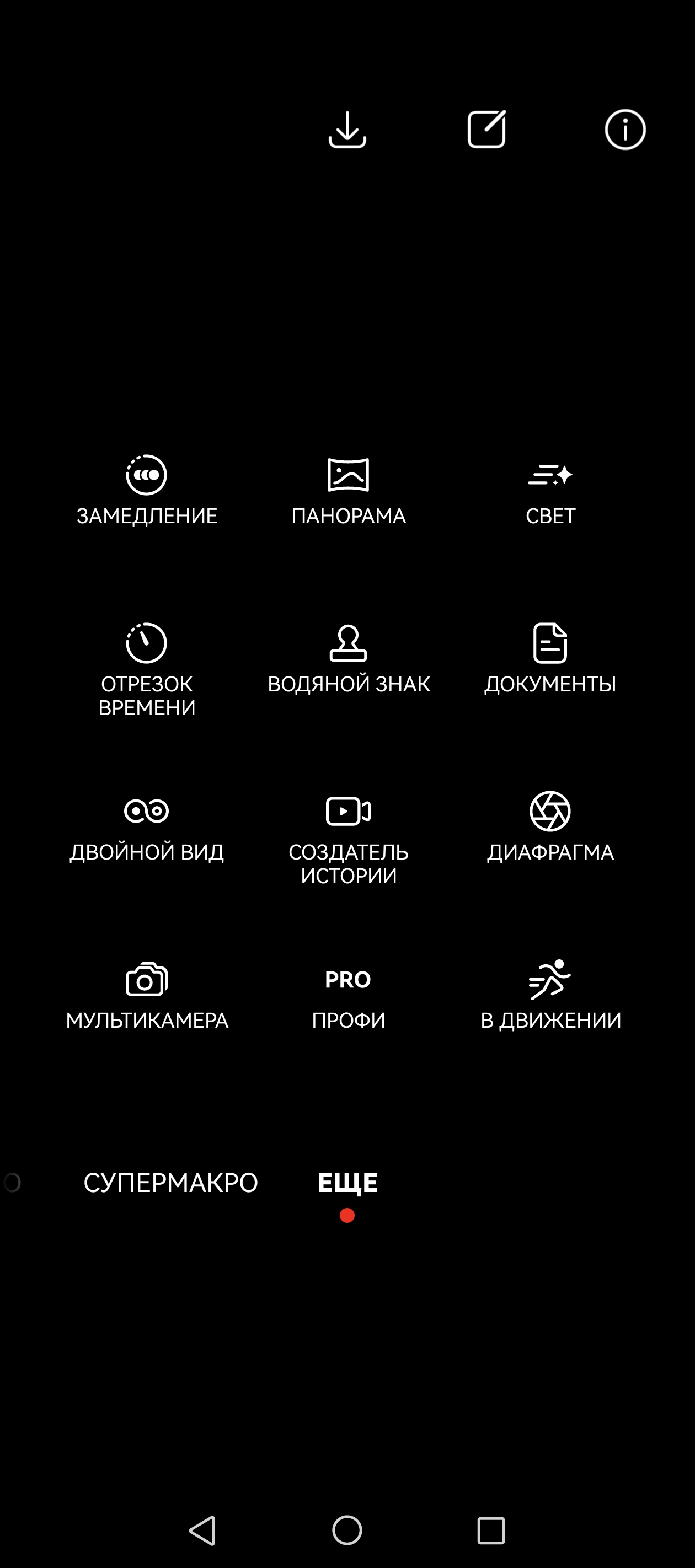This screenshot has height=1568, width=695.
Task: Open ПАНОРАМА mode
Action: pos(349,490)
